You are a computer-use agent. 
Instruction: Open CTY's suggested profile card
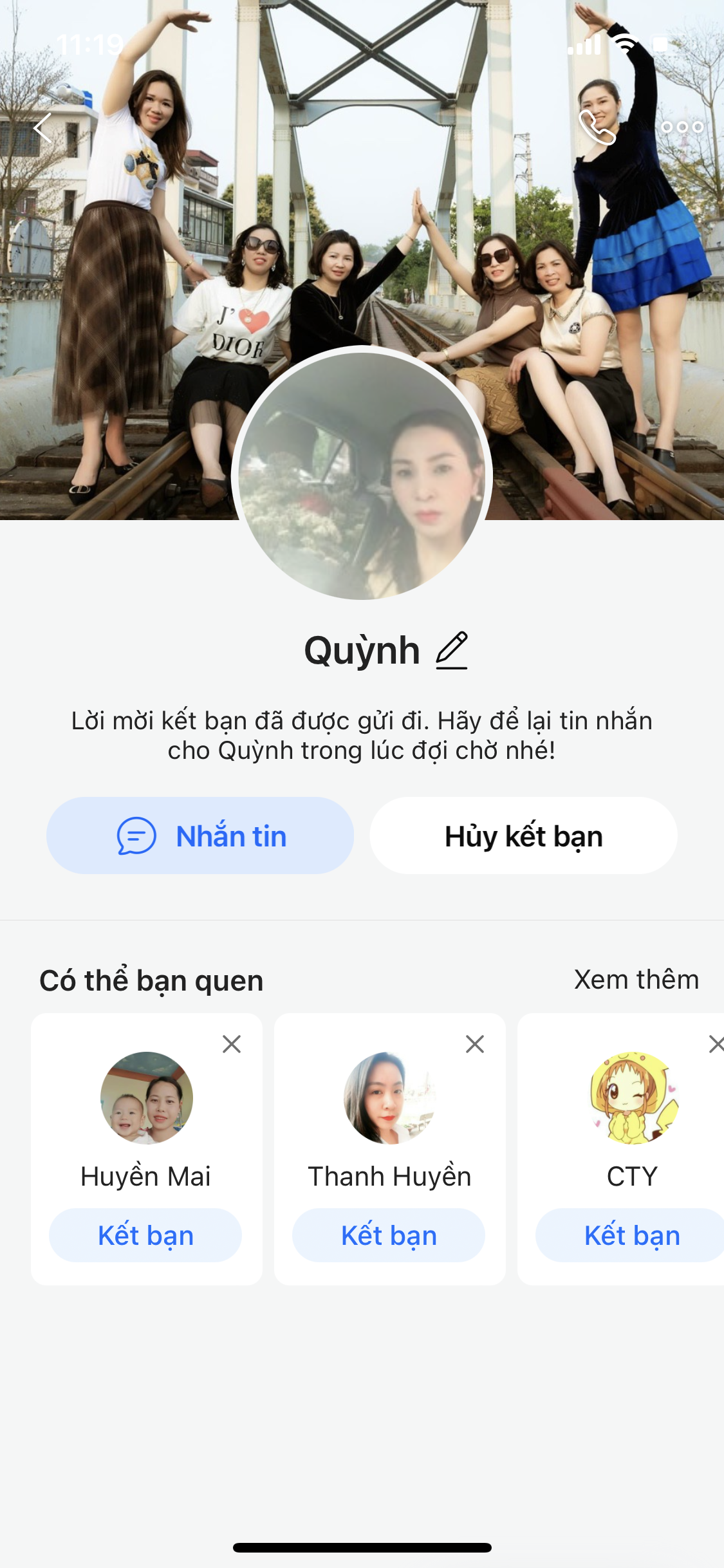(633, 1098)
